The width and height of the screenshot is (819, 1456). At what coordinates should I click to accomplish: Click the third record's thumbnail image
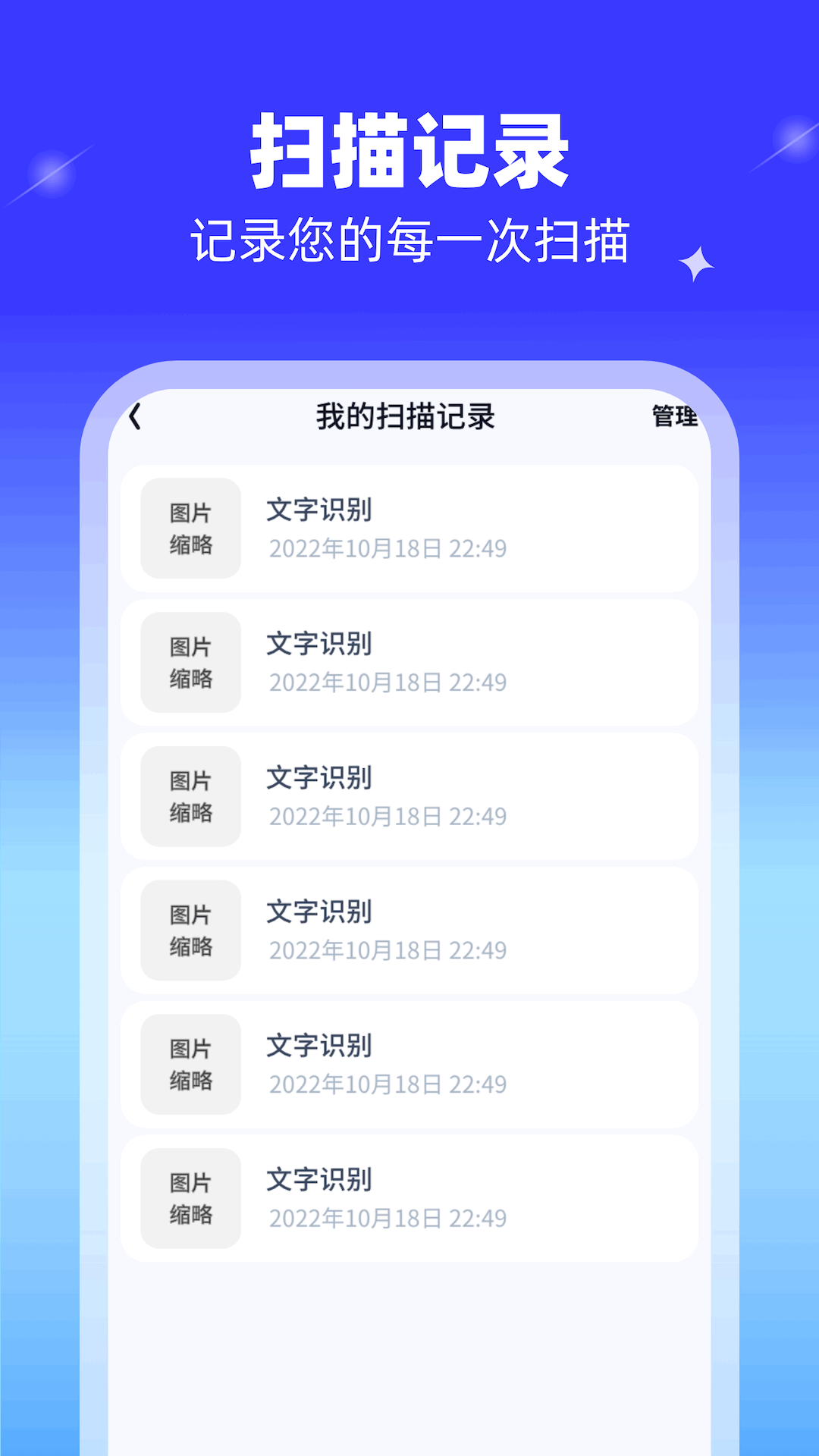click(x=189, y=795)
